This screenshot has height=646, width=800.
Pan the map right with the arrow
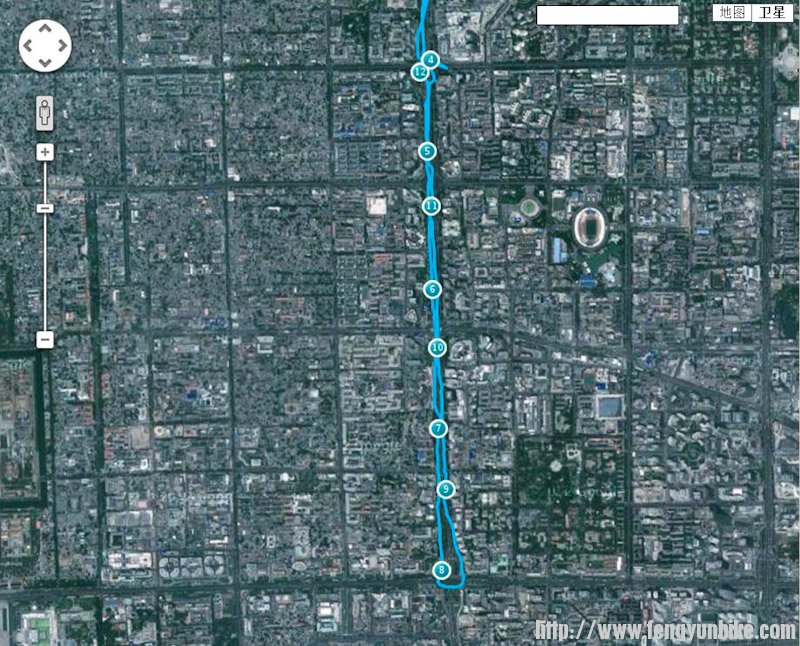click(x=61, y=45)
